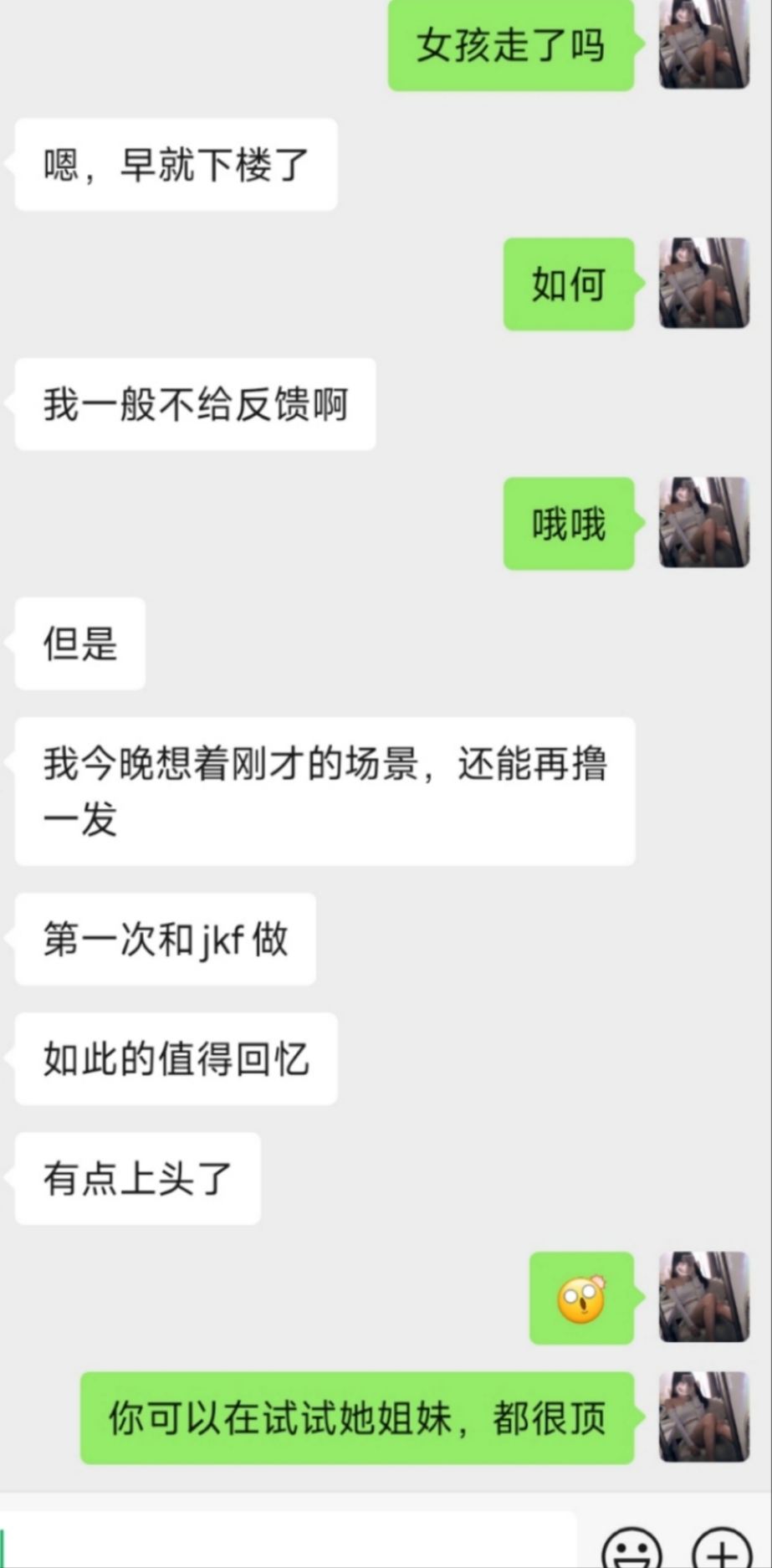772x1568 pixels.
Task: Open sender avatar beside '女孩走了吗'
Action: pos(703,44)
